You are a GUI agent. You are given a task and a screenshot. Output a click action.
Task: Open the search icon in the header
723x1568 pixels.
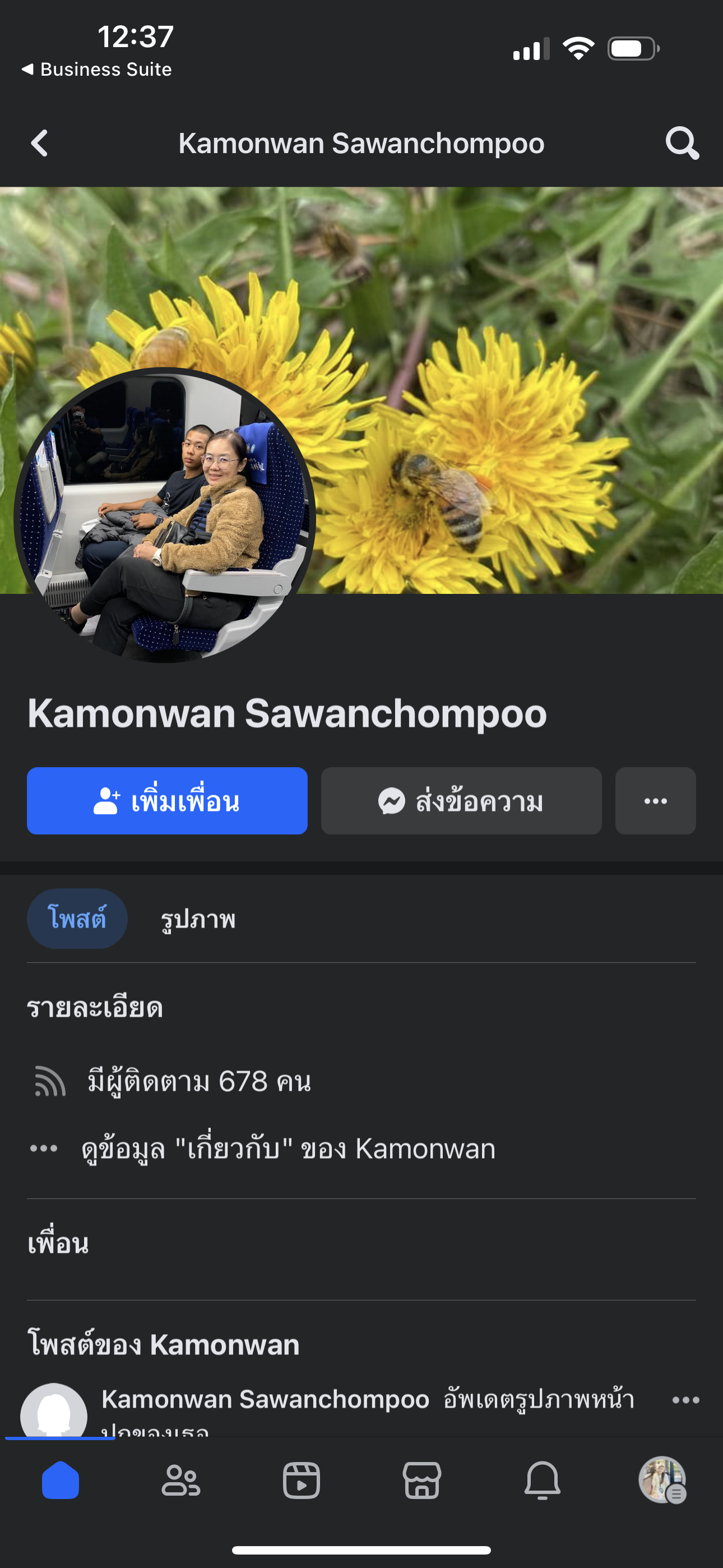pyautogui.click(x=682, y=144)
